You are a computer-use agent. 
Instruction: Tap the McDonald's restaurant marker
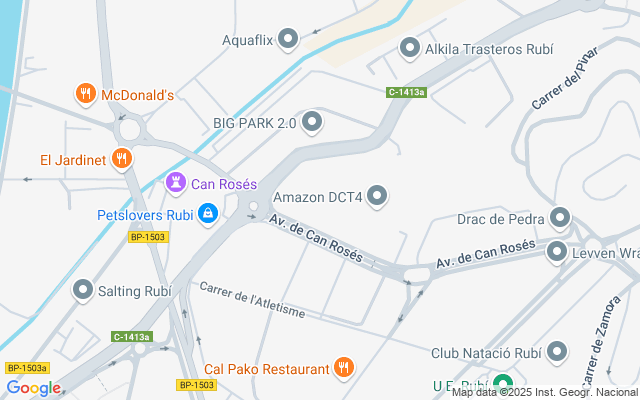[87, 95]
